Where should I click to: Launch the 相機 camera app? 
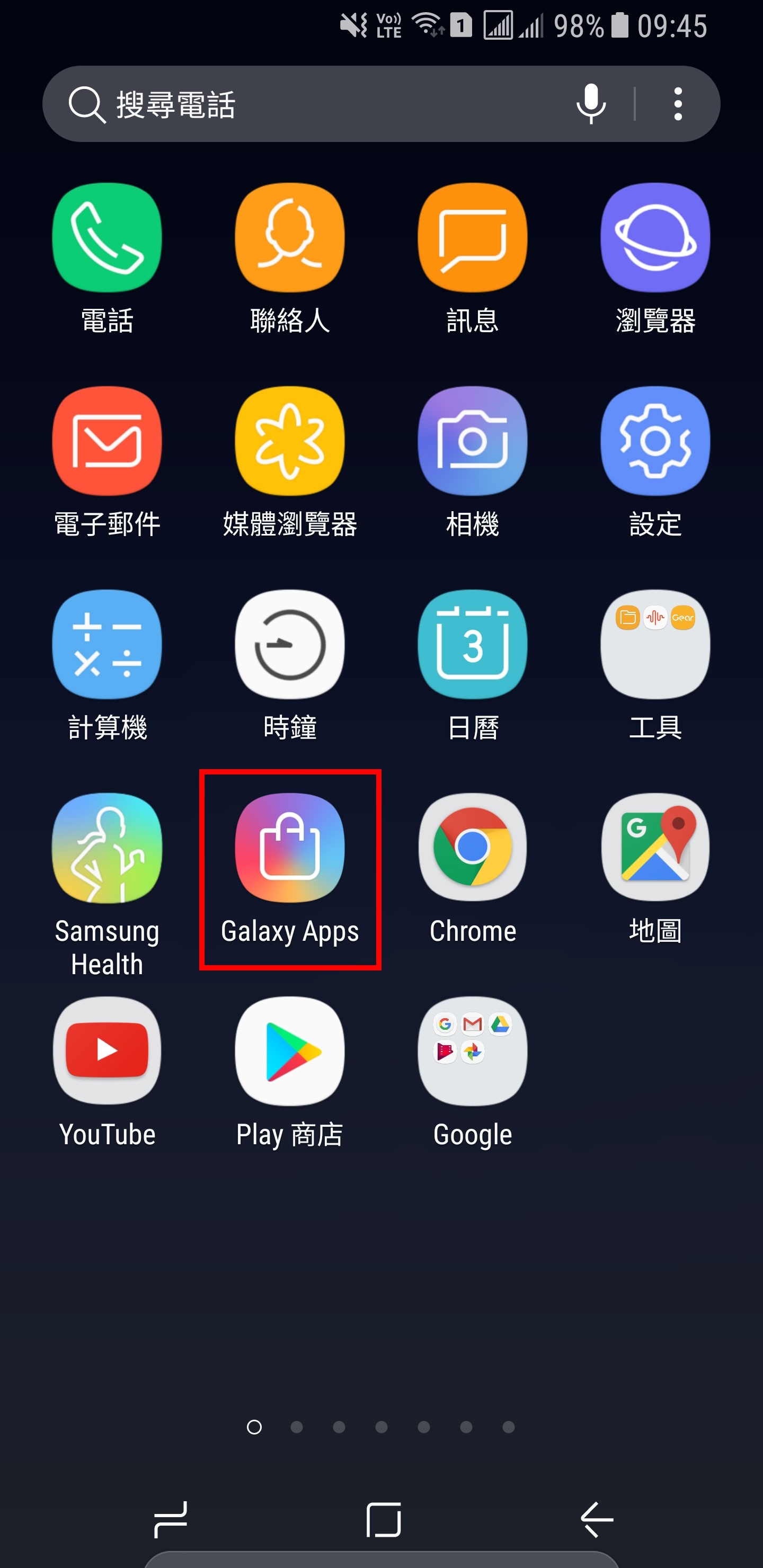(x=473, y=441)
